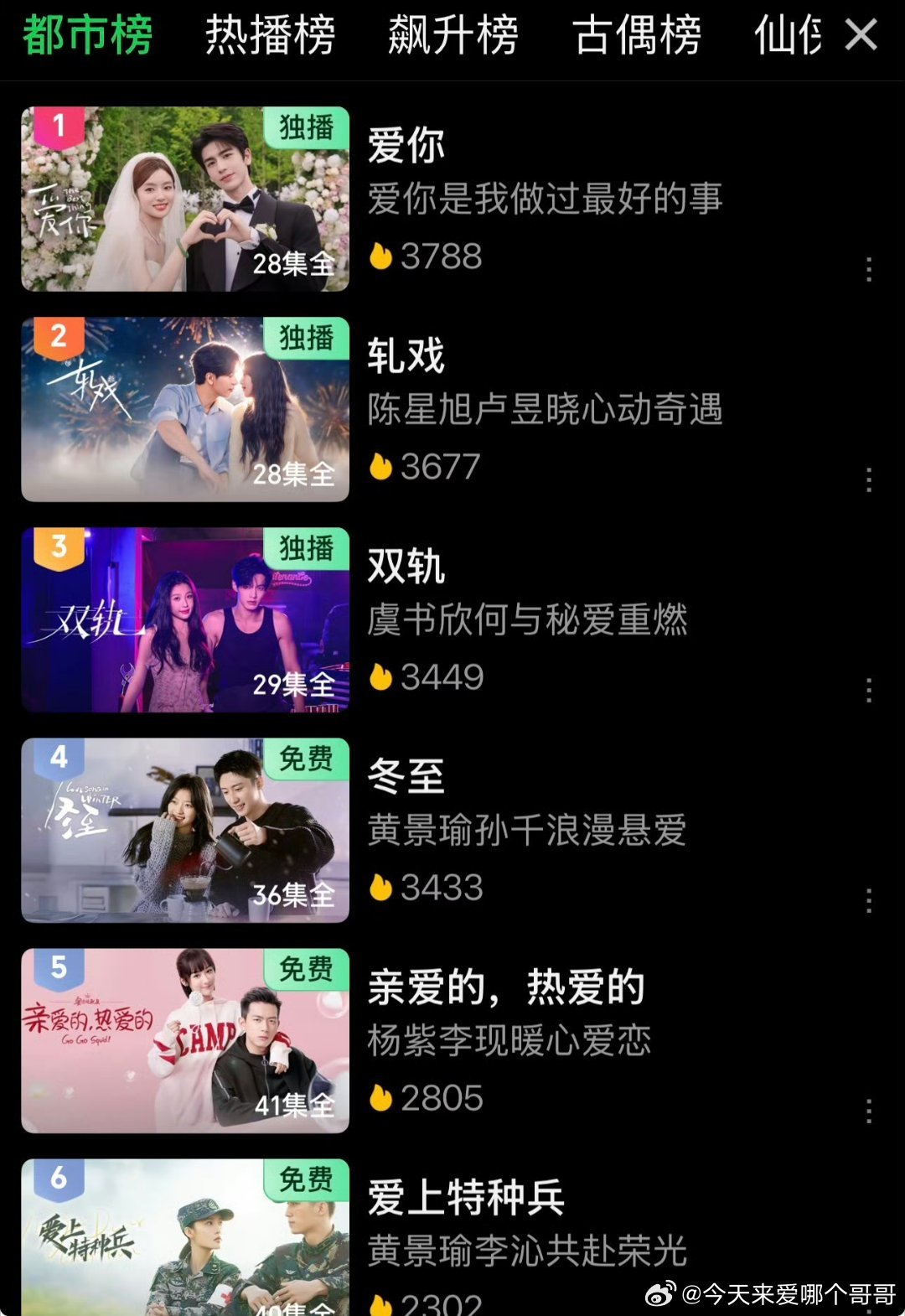Viewport: 905px width, 1316px height.
Task: Expand options for 亲爱的，热爱的
Action: click(869, 1111)
